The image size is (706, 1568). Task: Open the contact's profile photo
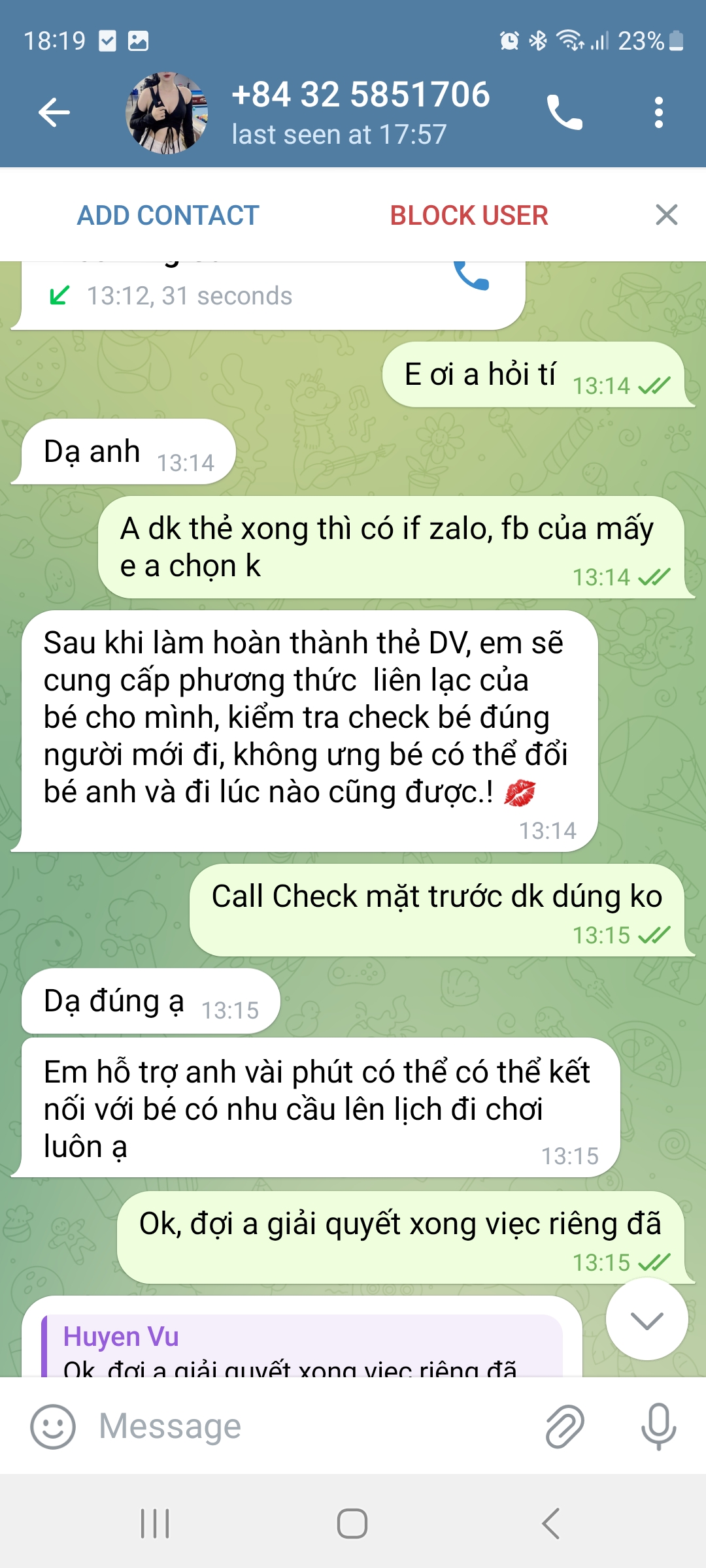coord(167,112)
